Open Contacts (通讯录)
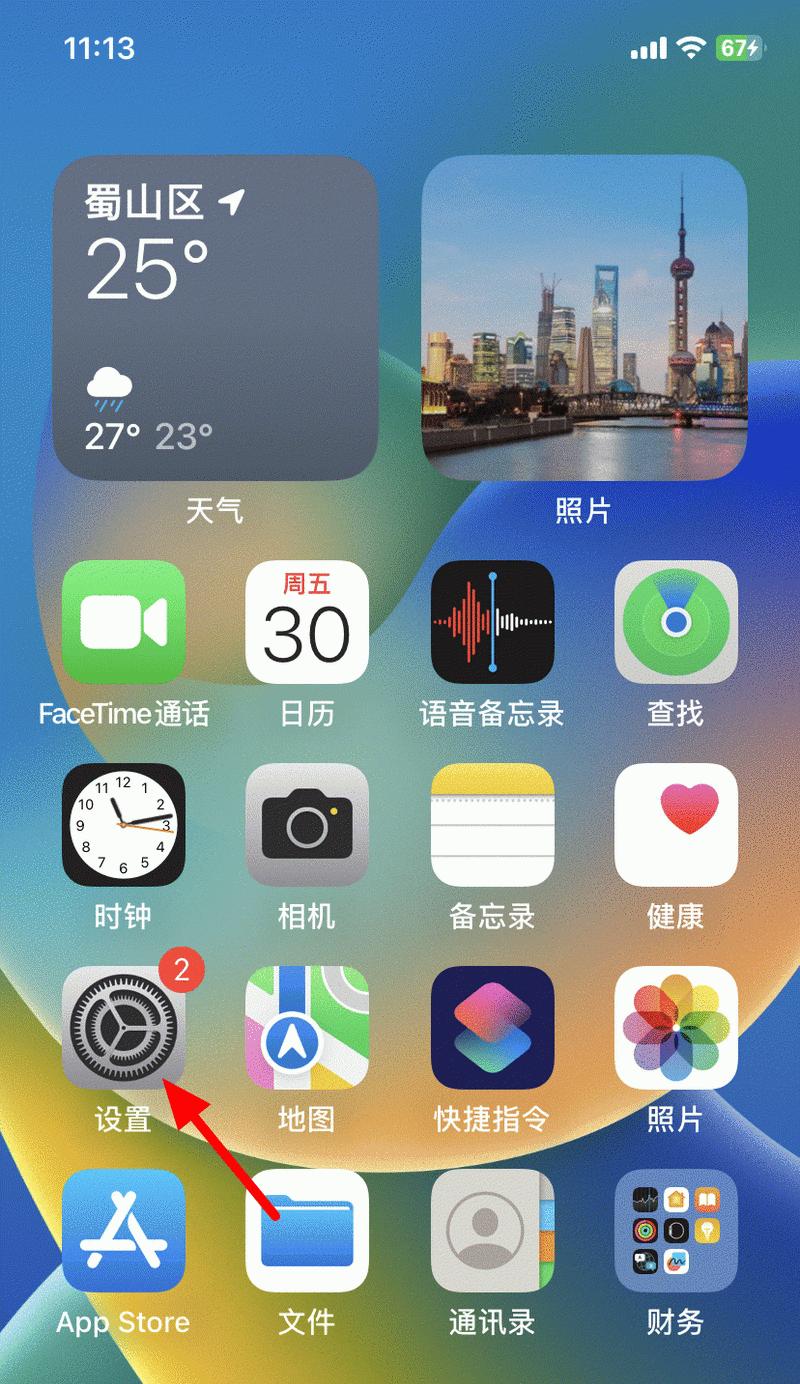 [492, 1230]
